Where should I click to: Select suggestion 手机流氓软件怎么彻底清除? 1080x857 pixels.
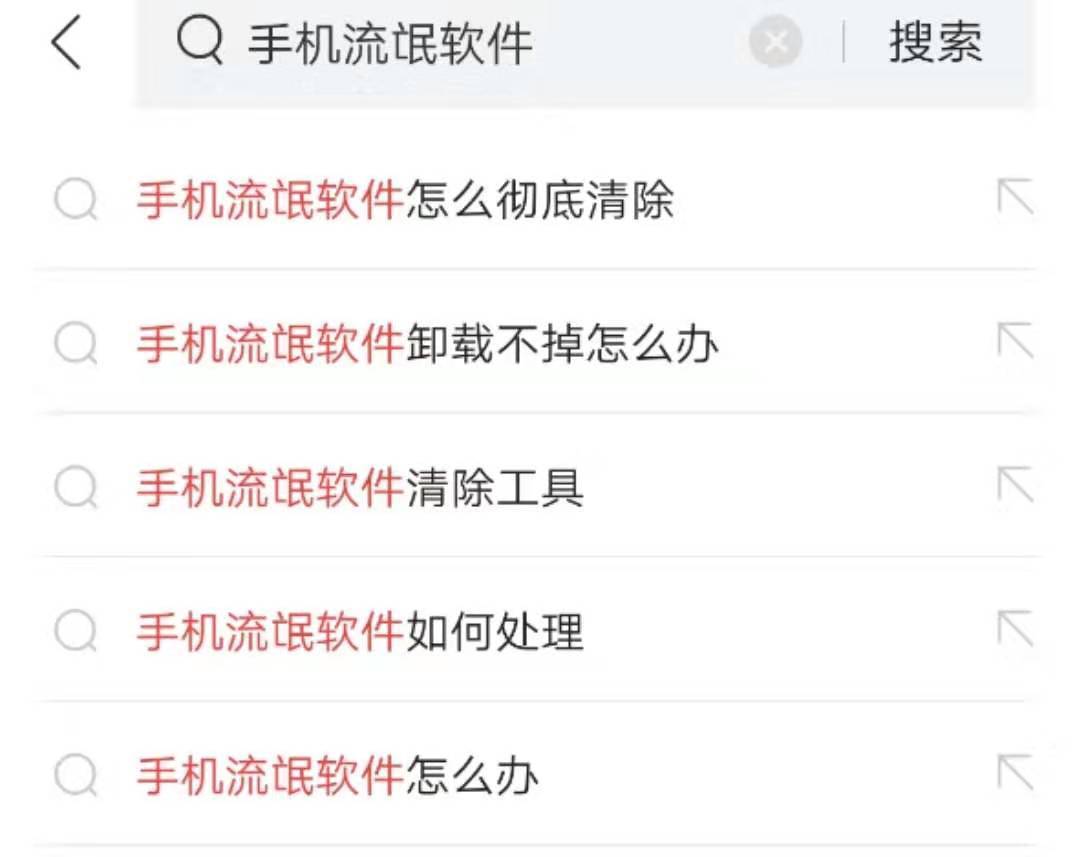(x=405, y=201)
